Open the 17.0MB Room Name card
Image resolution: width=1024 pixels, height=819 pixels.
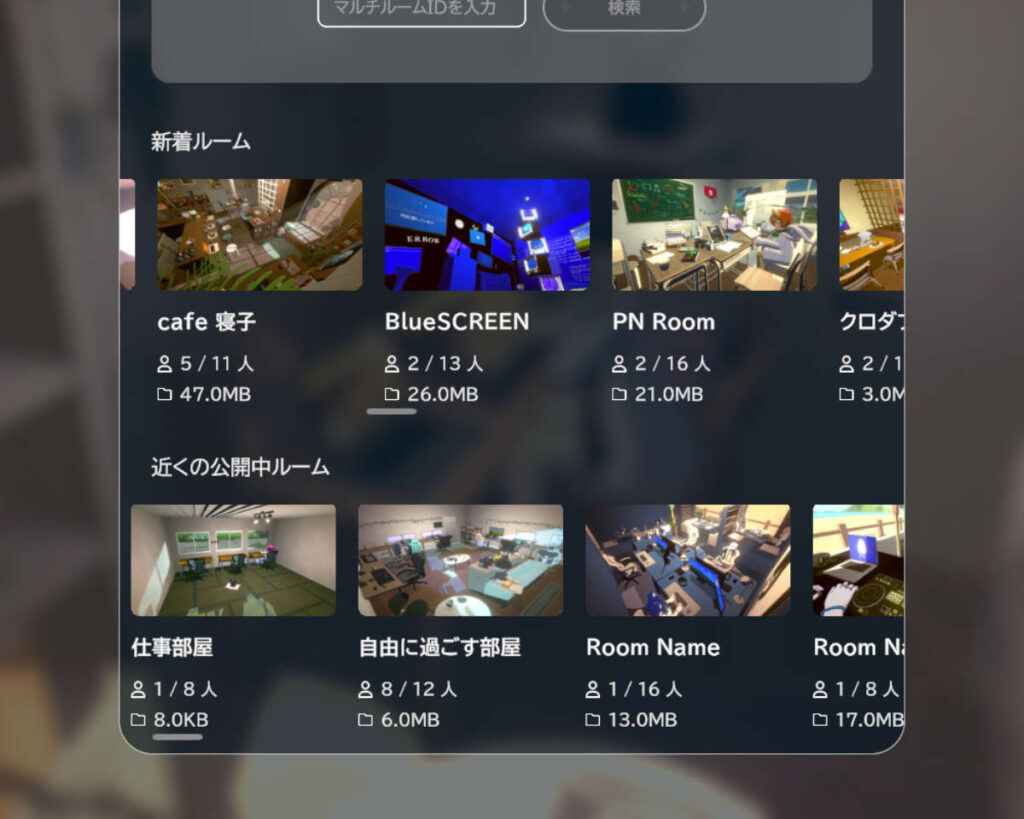(858, 561)
